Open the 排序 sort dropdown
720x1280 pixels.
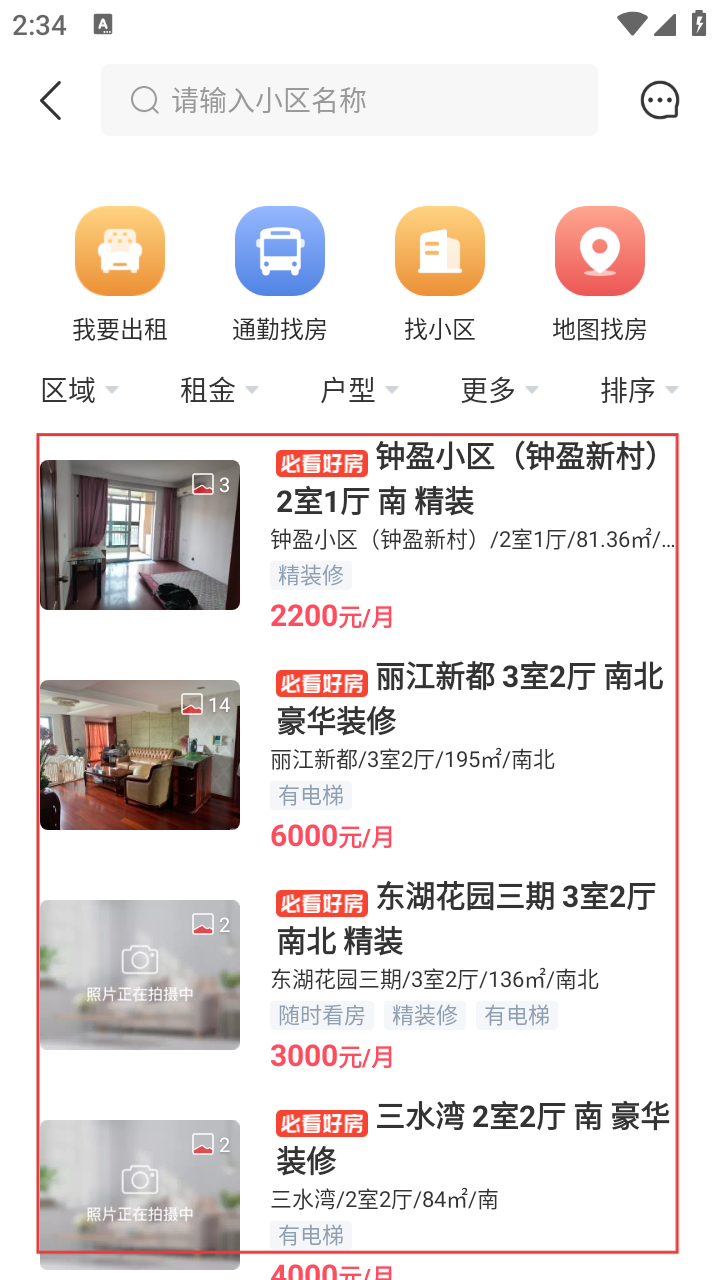pyautogui.click(x=639, y=390)
